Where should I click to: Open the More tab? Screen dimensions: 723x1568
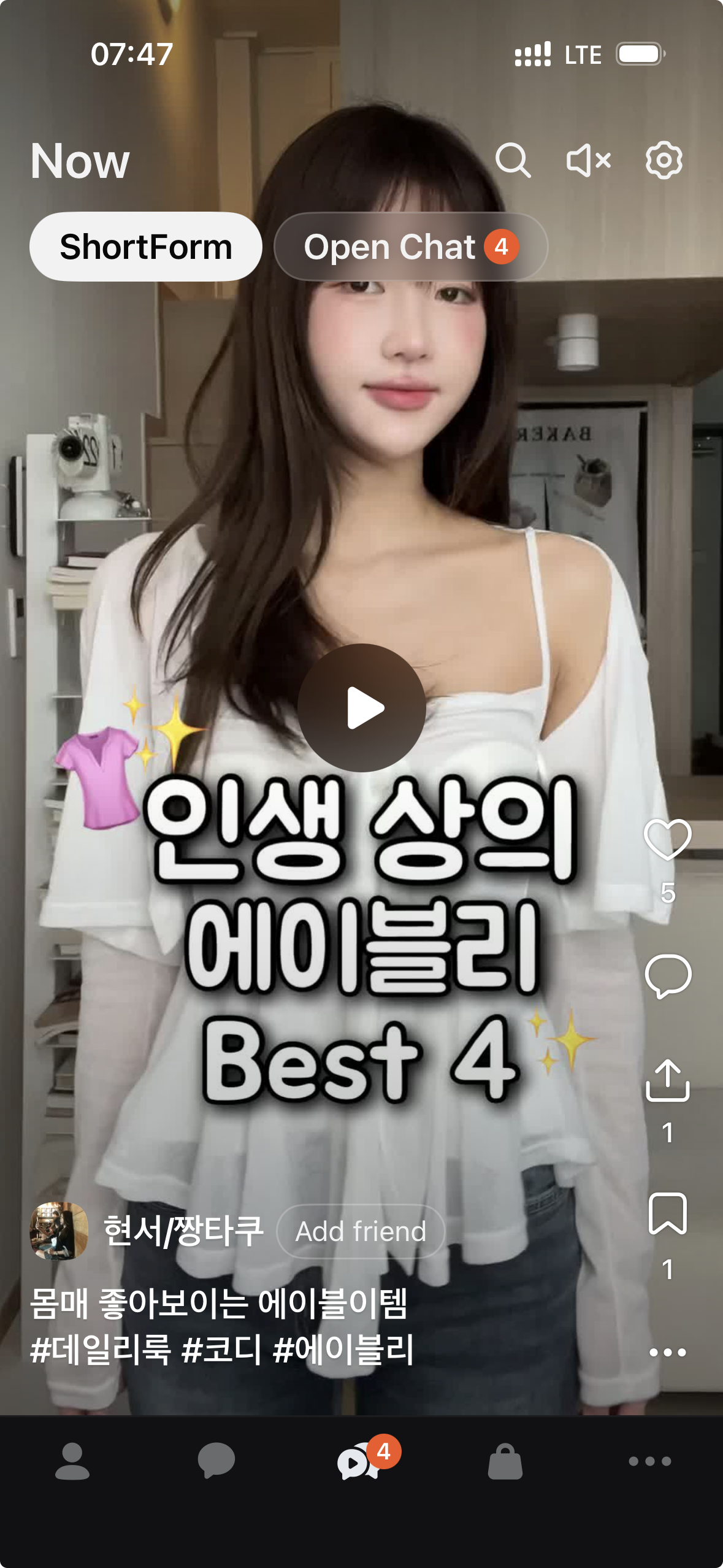click(650, 1461)
